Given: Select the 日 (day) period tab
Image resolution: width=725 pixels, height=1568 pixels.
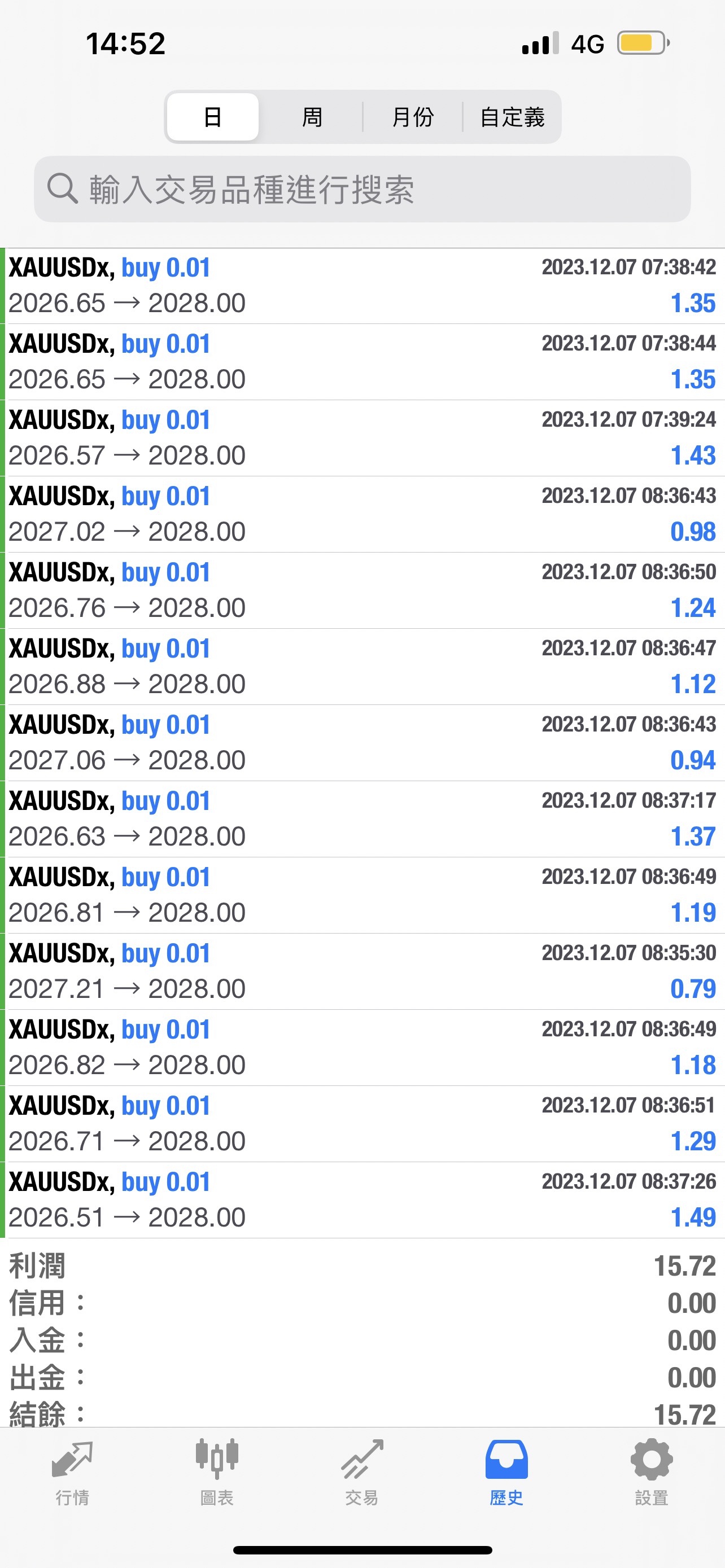Looking at the screenshot, I should (212, 117).
